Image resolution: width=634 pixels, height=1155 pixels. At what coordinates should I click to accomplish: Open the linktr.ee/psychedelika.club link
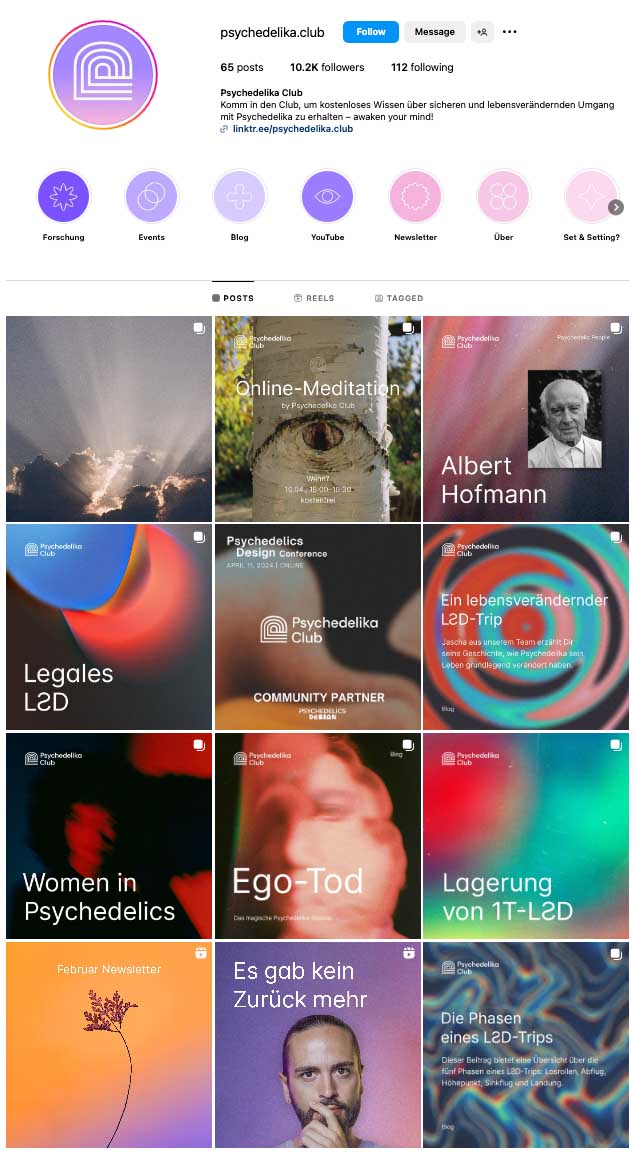point(292,128)
